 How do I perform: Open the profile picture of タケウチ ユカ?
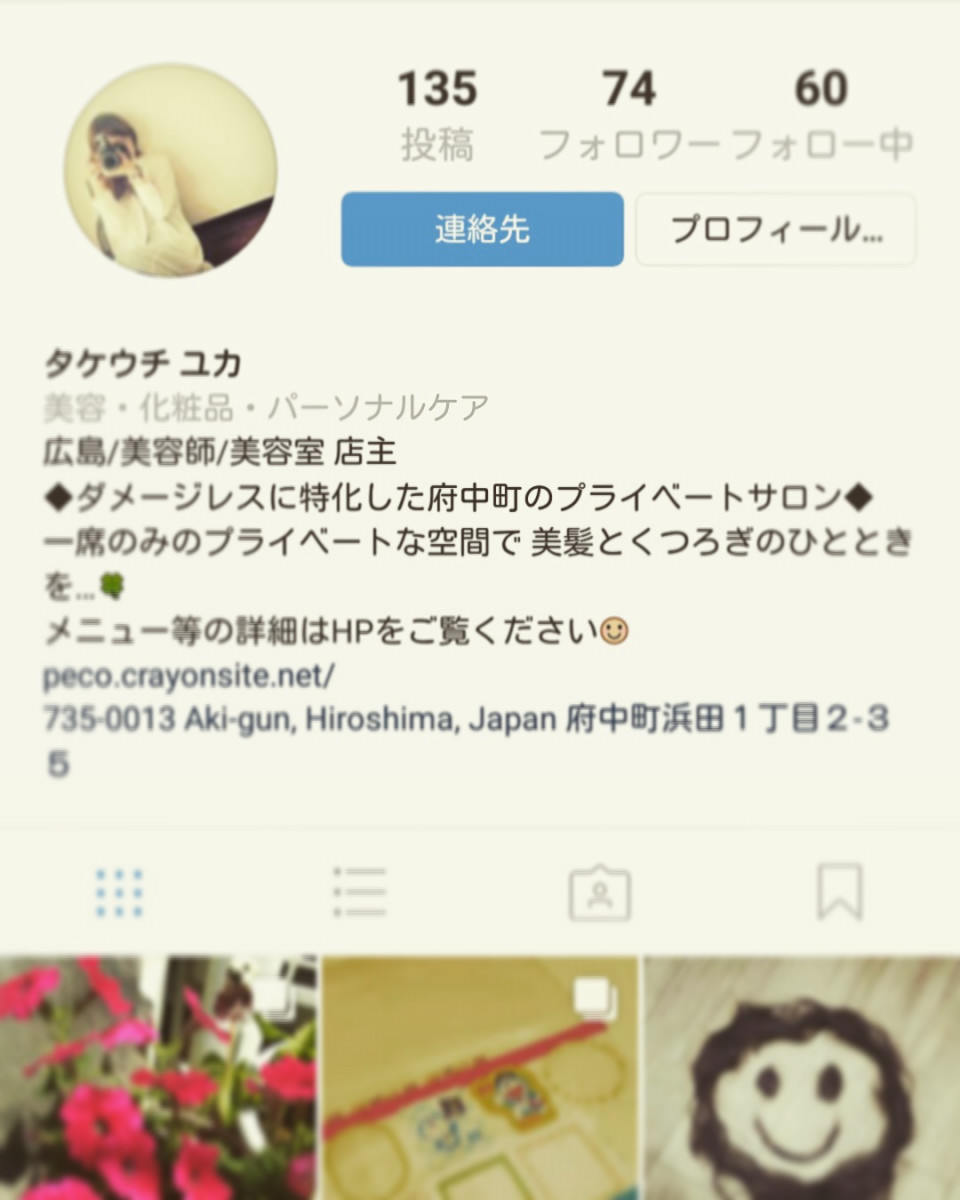(x=170, y=170)
